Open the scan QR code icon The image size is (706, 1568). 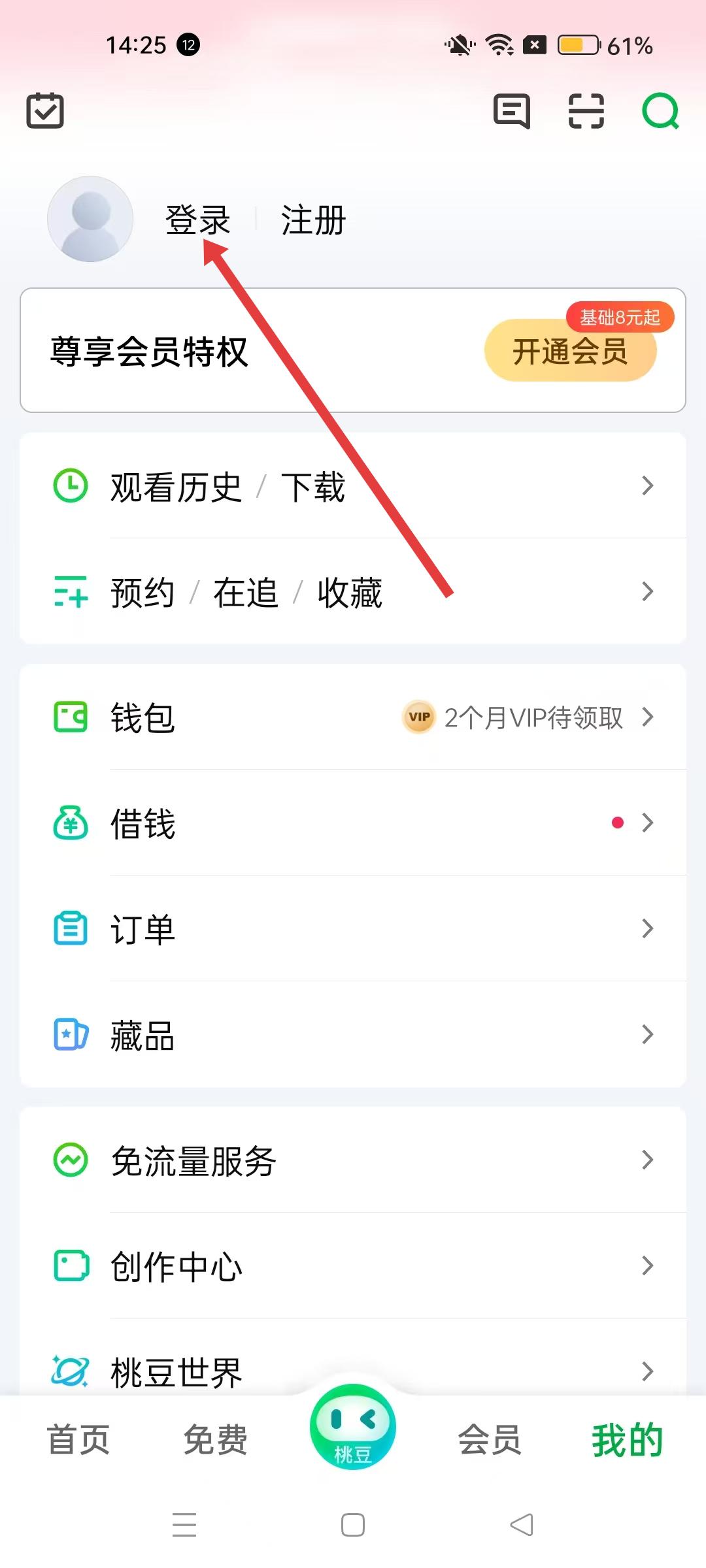point(586,110)
